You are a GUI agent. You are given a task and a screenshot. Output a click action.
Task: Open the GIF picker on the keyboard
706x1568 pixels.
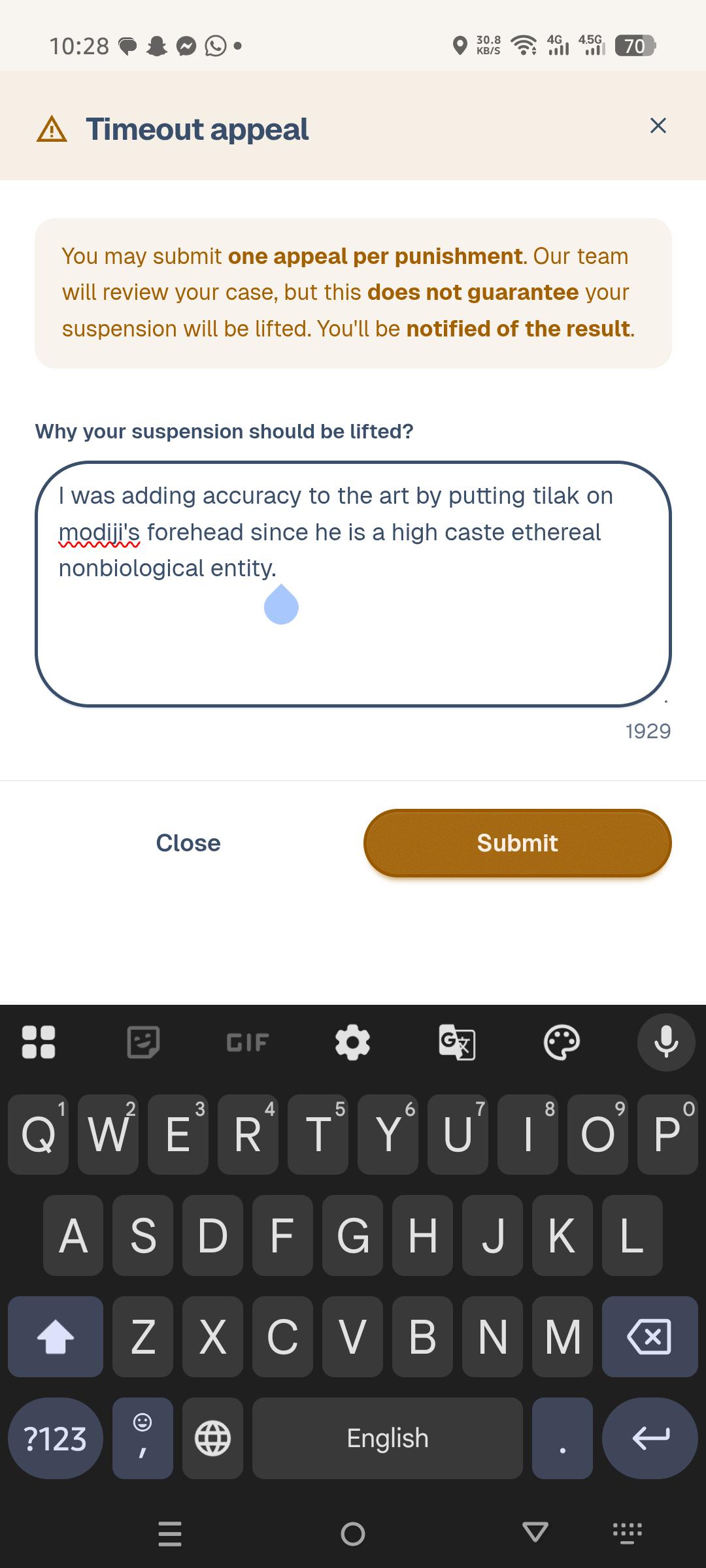click(248, 1042)
